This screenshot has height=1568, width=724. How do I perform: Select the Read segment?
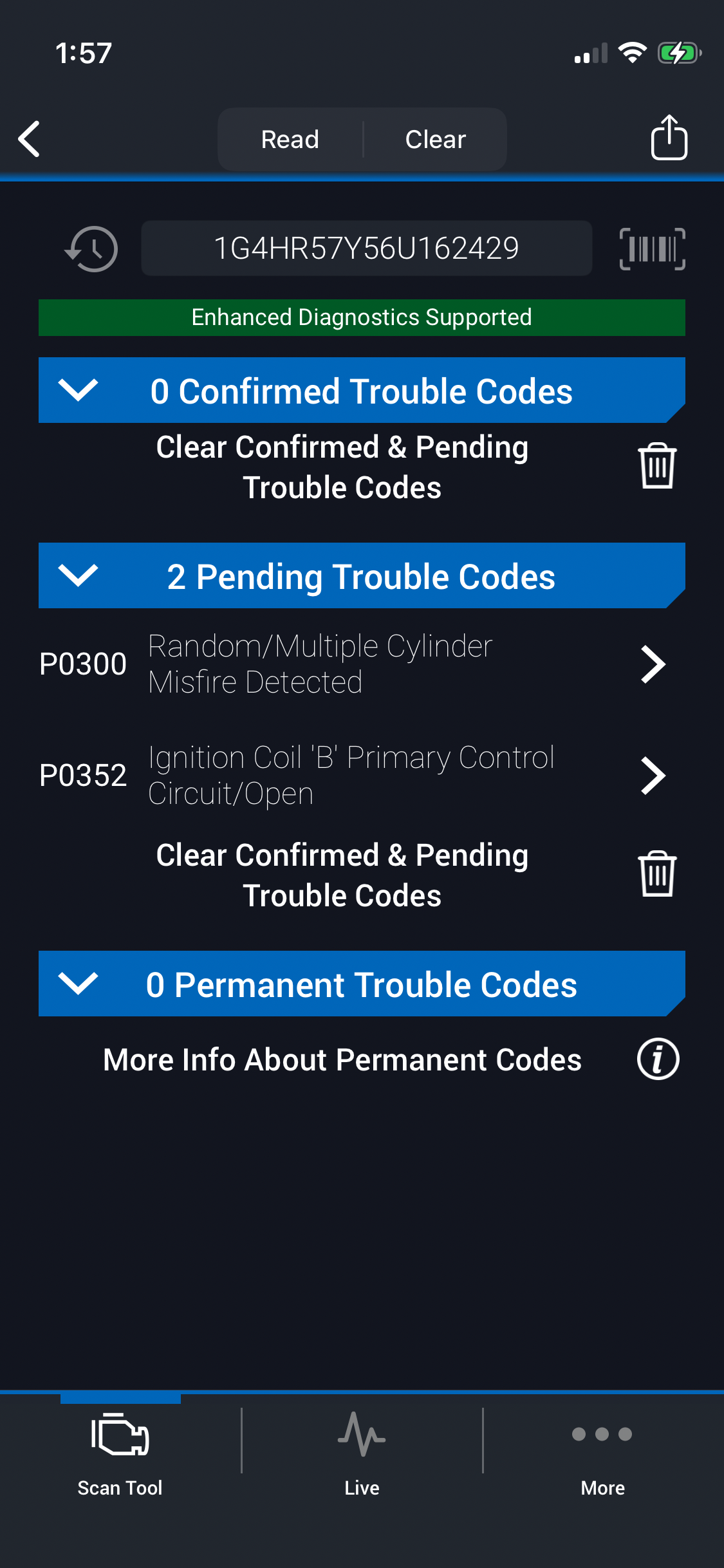coord(290,140)
